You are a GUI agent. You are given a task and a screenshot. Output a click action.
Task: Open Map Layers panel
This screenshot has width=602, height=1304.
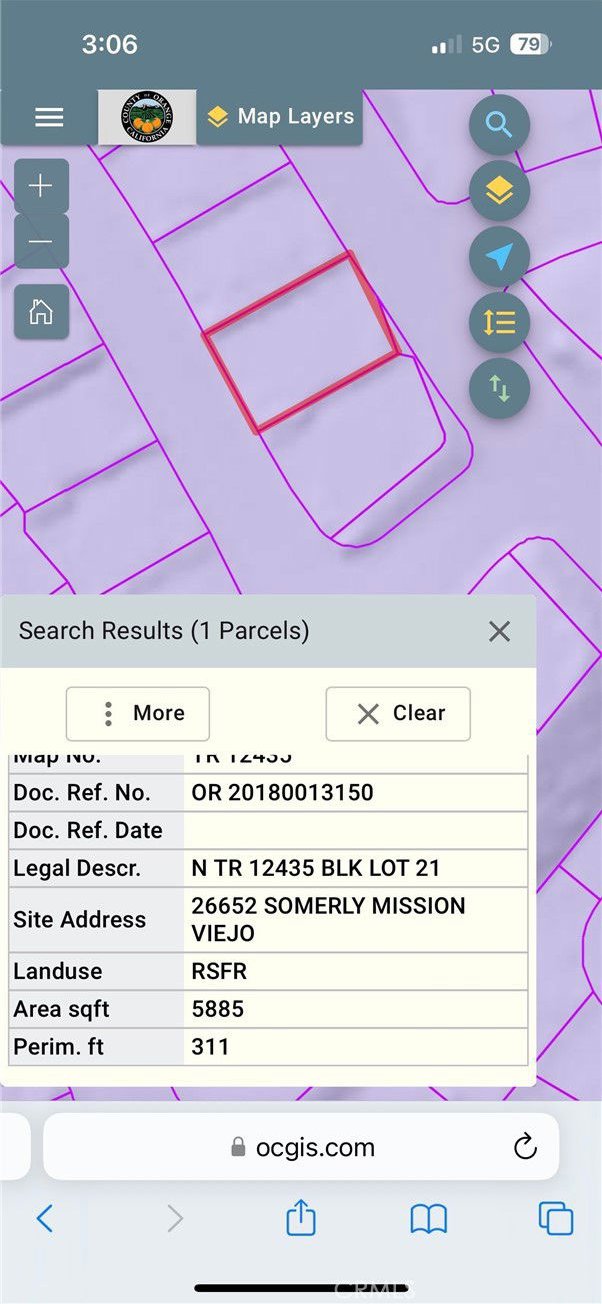tap(280, 117)
